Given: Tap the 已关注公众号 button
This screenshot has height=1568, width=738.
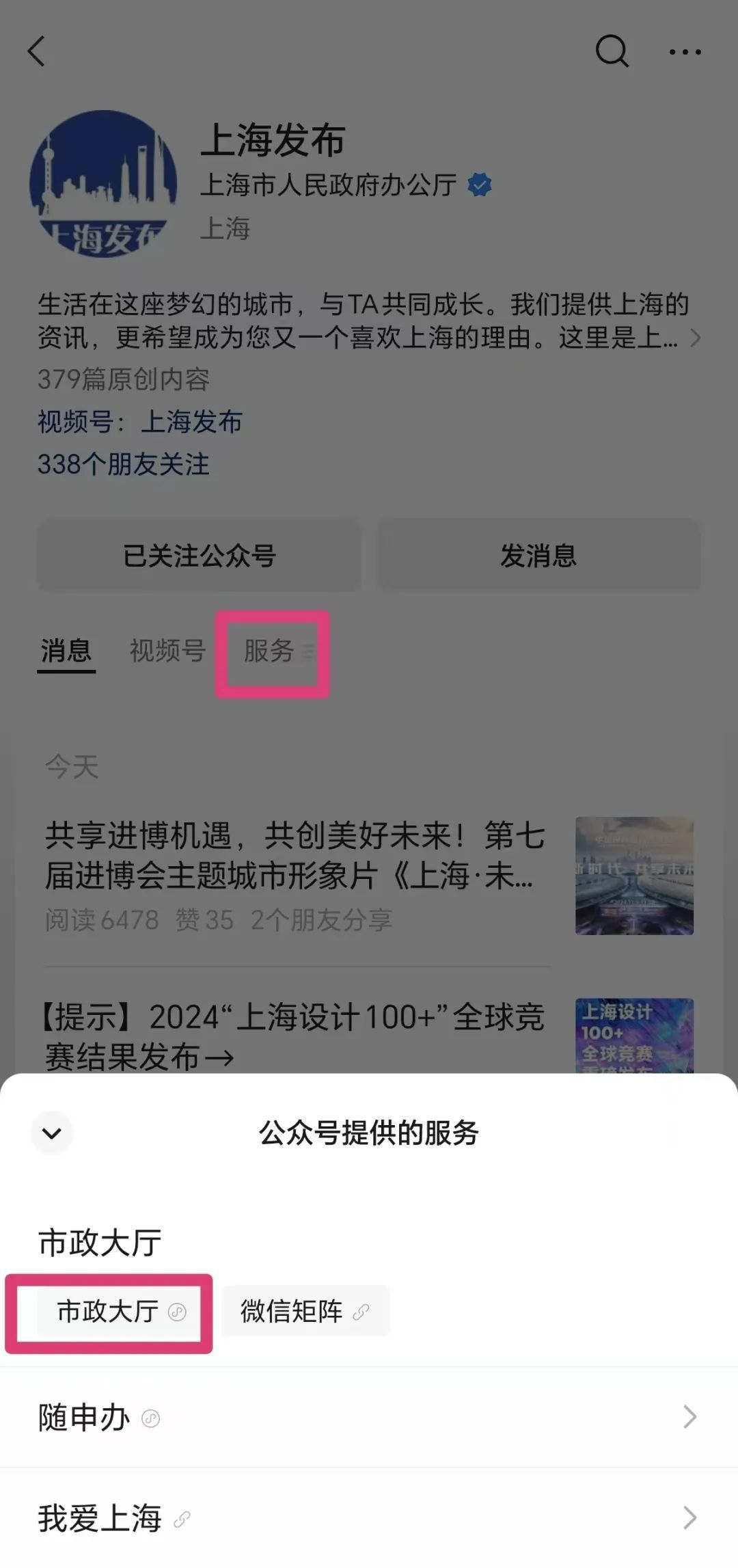Looking at the screenshot, I should pos(199,556).
